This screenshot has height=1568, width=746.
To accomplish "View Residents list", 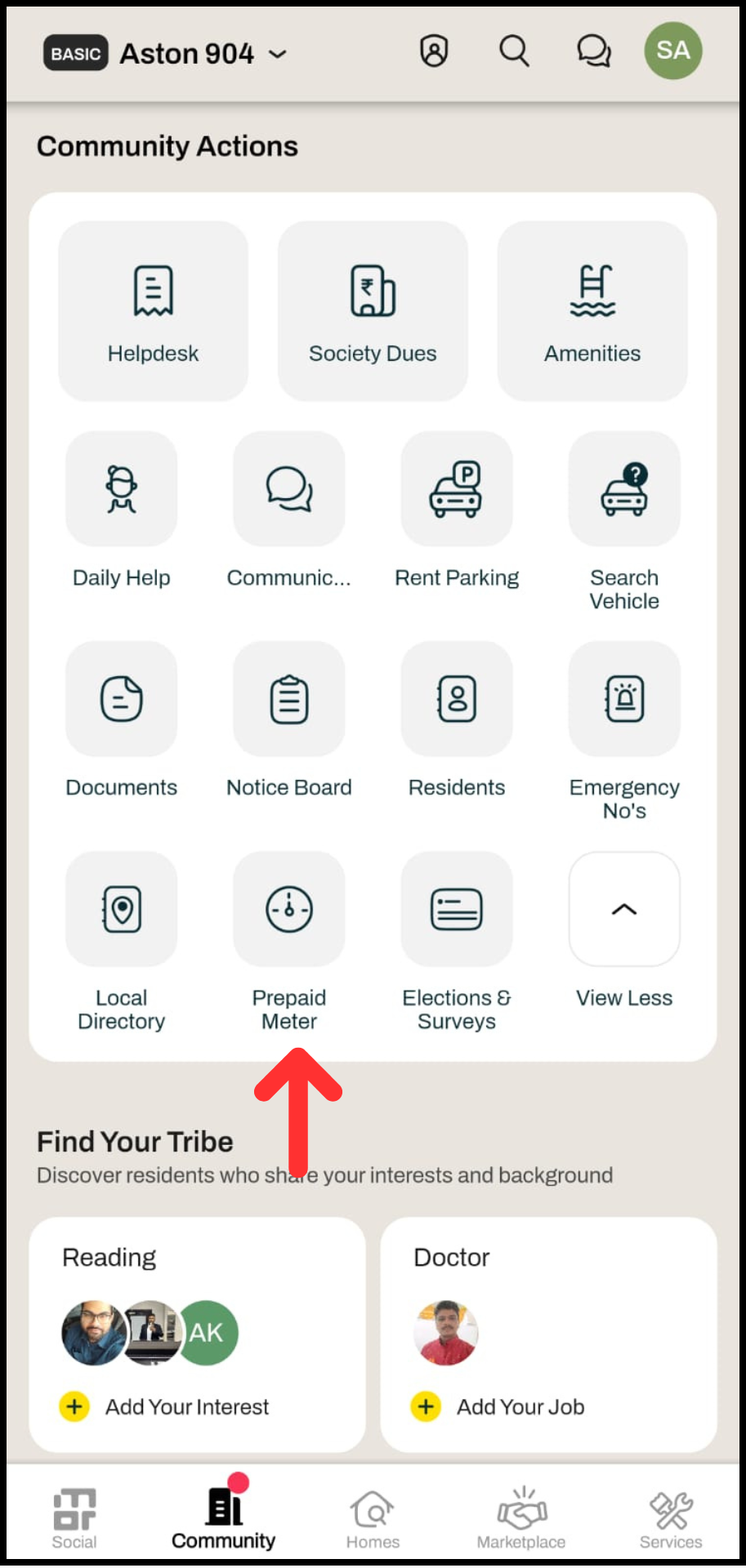I will point(457,700).
